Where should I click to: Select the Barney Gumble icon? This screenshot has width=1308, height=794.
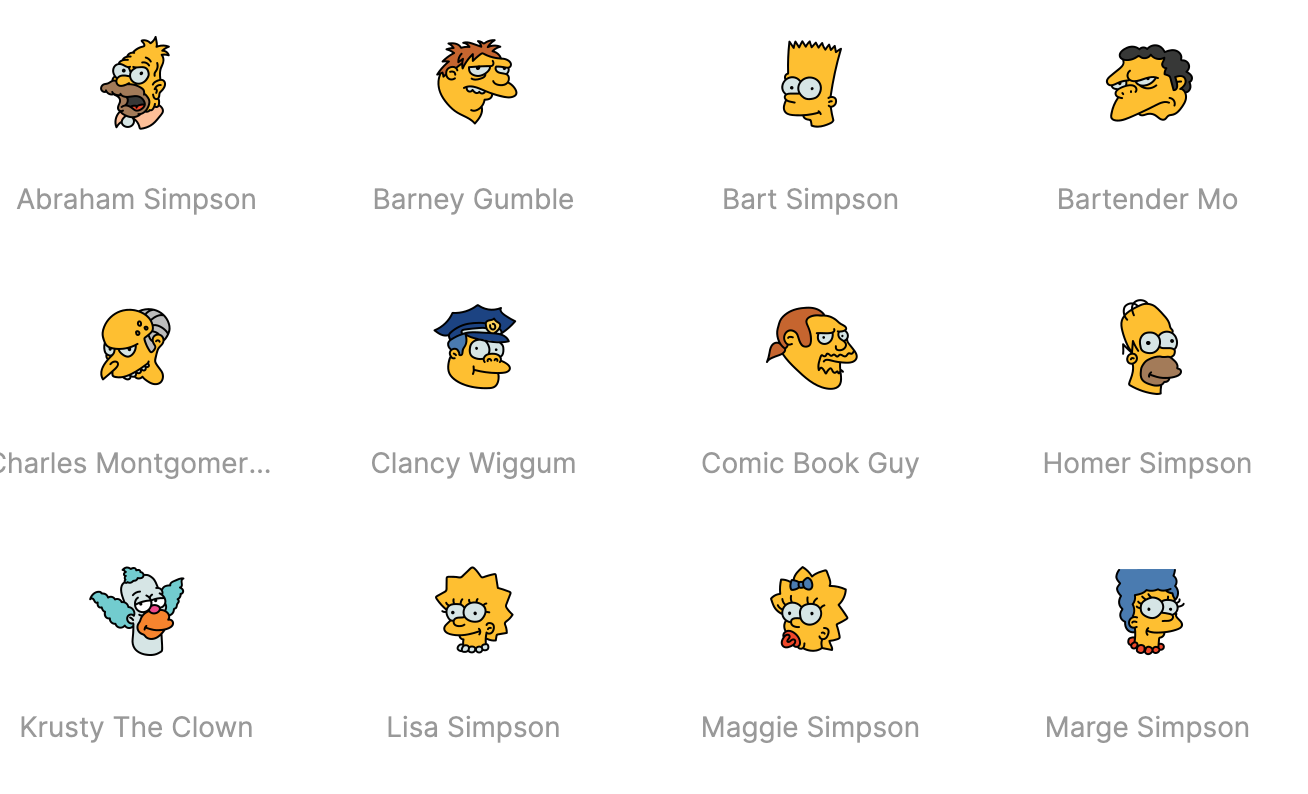pos(474,82)
